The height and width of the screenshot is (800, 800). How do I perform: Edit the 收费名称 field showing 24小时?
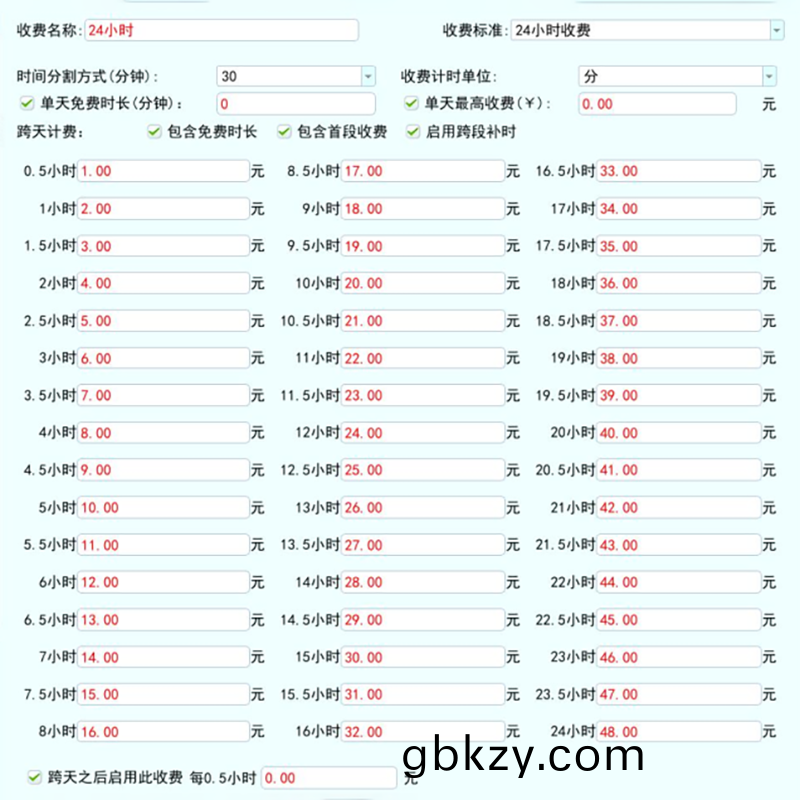(x=220, y=31)
